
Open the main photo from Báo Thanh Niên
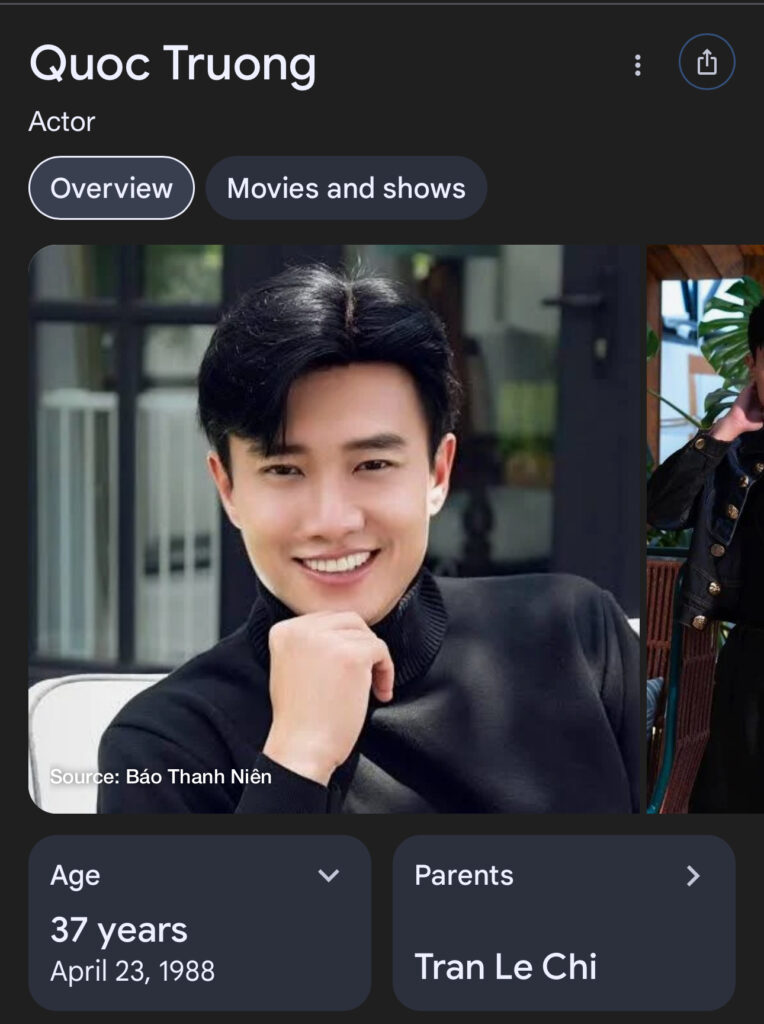(x=335, y=528)
